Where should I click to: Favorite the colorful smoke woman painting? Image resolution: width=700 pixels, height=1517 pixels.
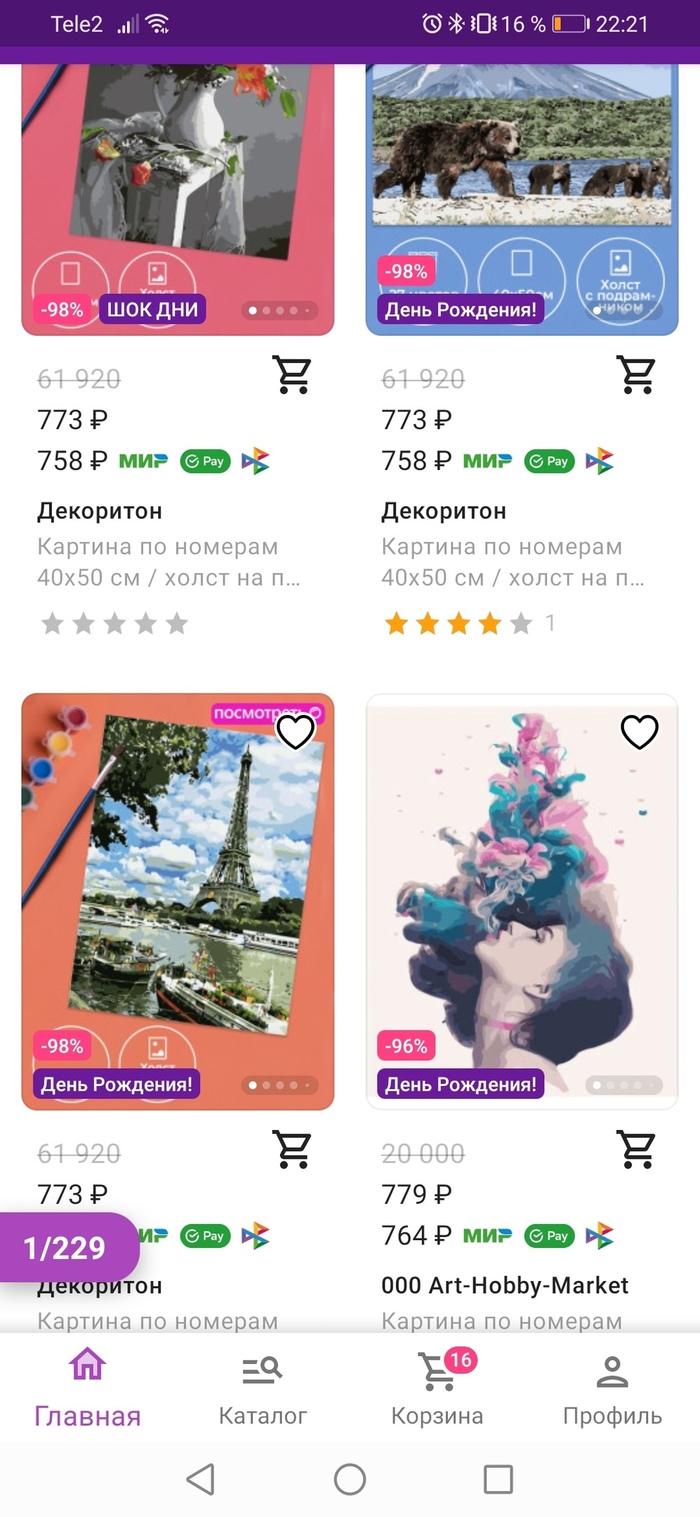[639, 732]
